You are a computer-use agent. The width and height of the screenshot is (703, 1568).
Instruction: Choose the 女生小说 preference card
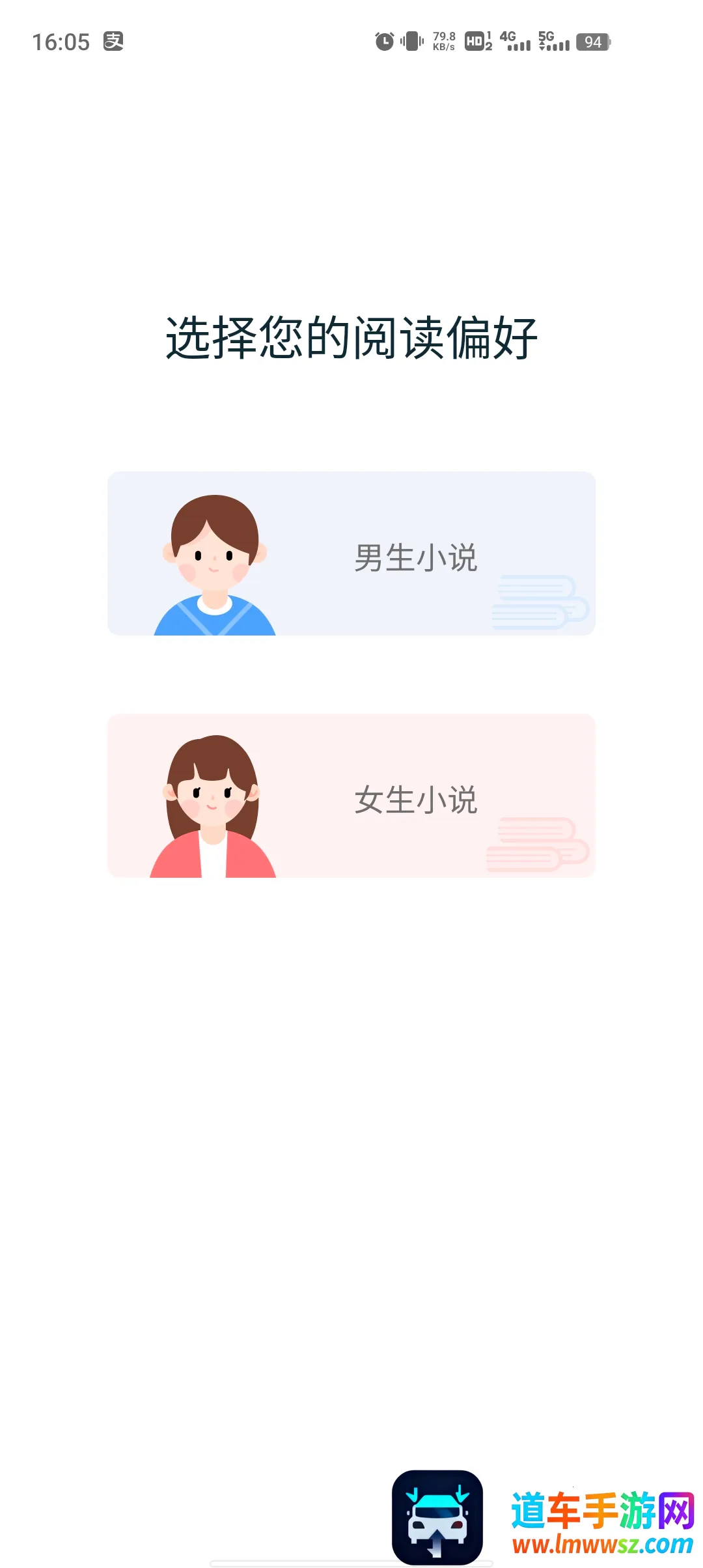click(x=351, y=796)
